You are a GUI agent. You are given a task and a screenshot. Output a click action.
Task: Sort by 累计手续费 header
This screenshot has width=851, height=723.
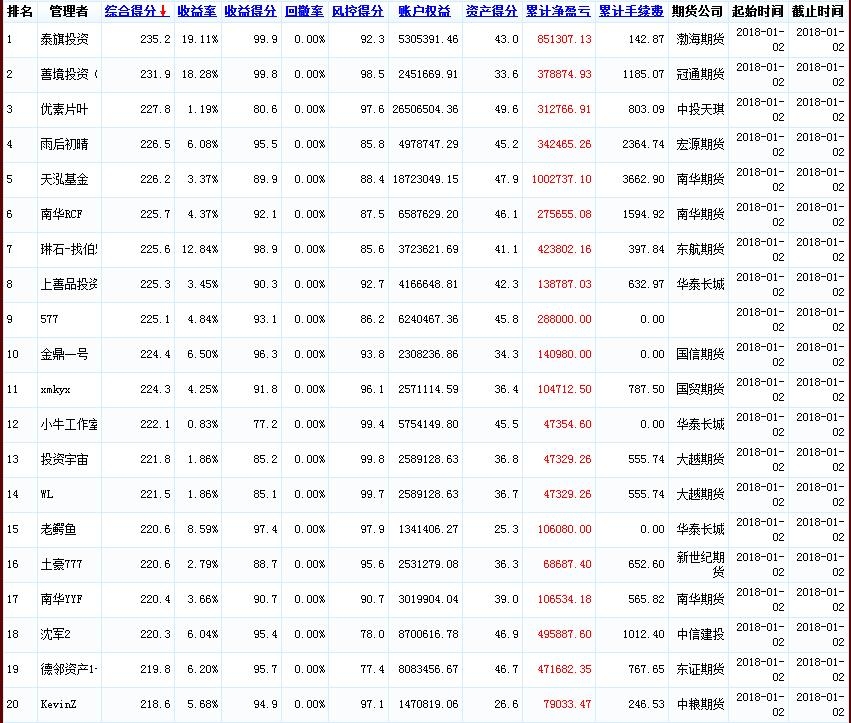coord(631,12)
